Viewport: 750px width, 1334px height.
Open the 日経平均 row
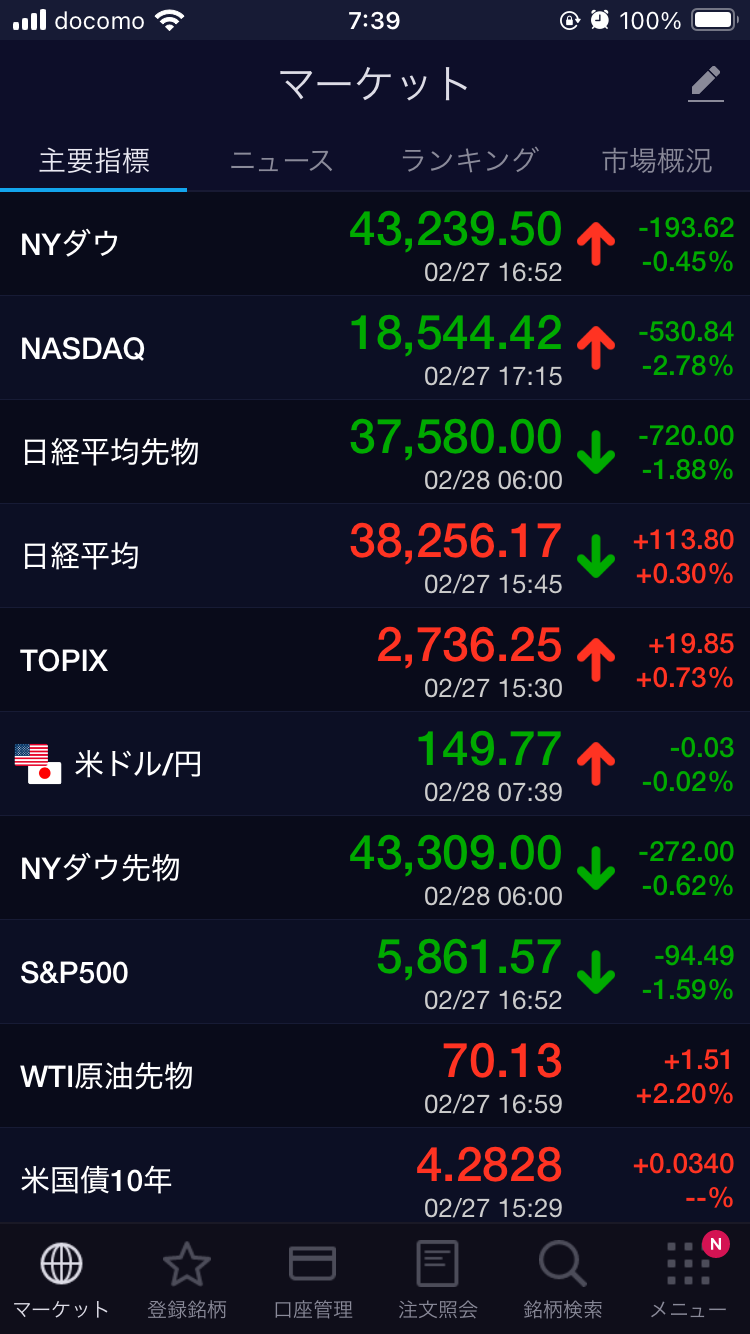[x=375, y=556]
